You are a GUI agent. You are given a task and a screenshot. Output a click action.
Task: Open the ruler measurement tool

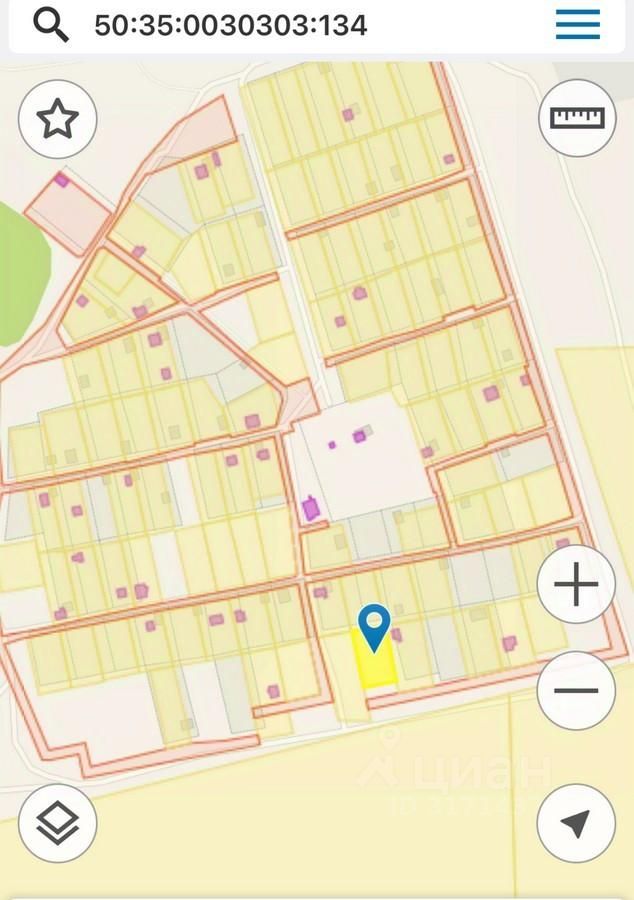click(577, 118)
